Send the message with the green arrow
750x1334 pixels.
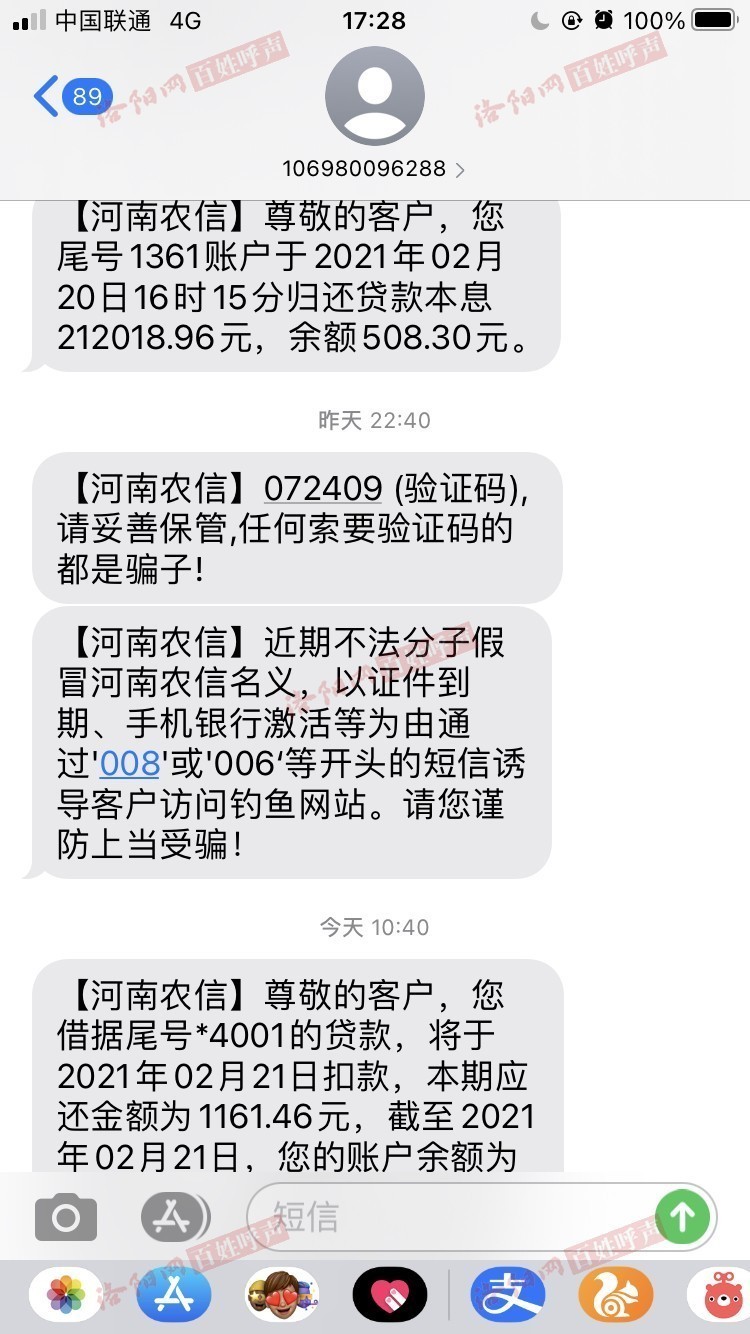(683, 1217)
